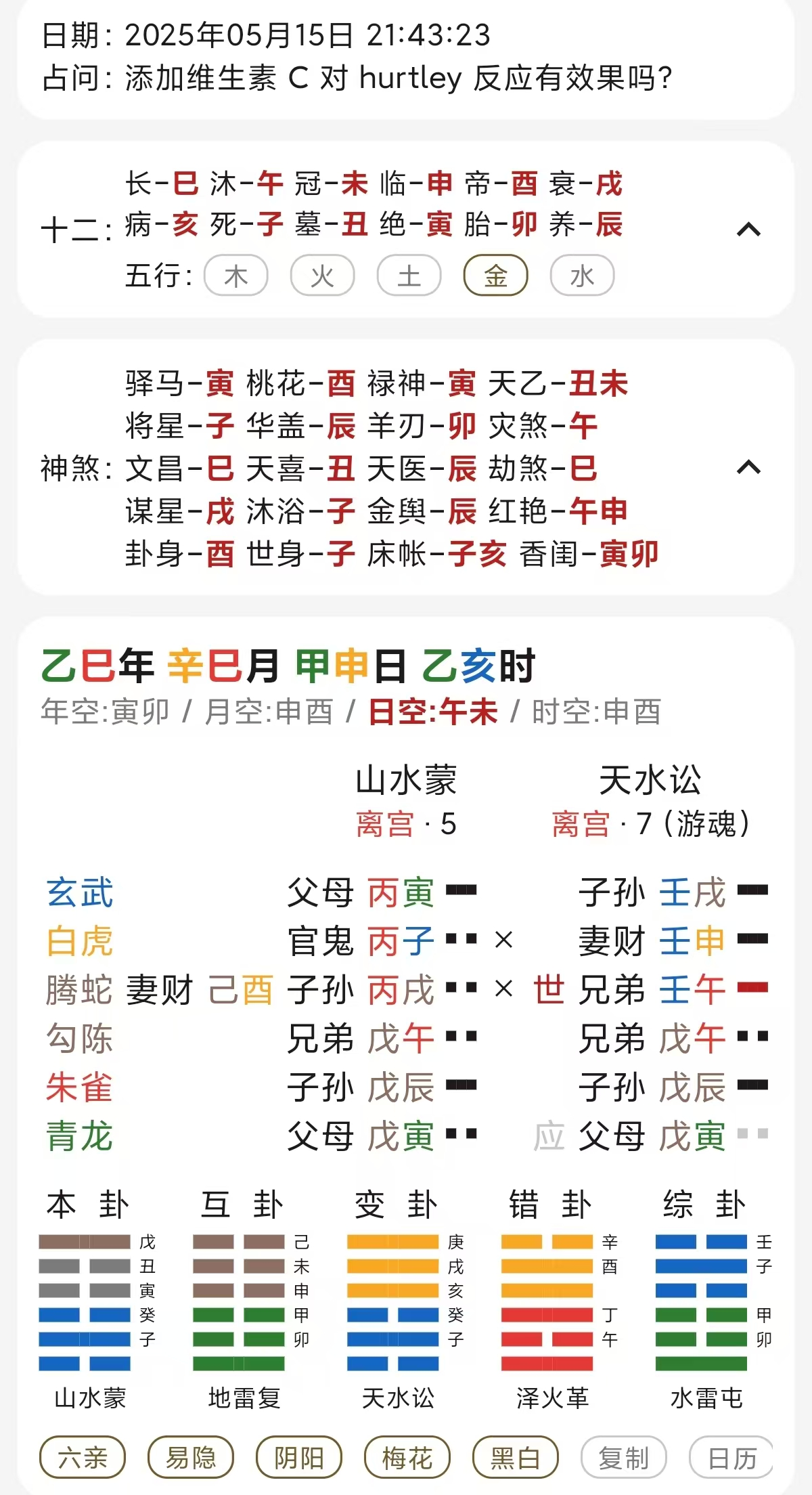Screen dimensions: 812x1495
Task: Collapse the 十二 twelve-stage section chevron
Action: [x=748, y=230]
